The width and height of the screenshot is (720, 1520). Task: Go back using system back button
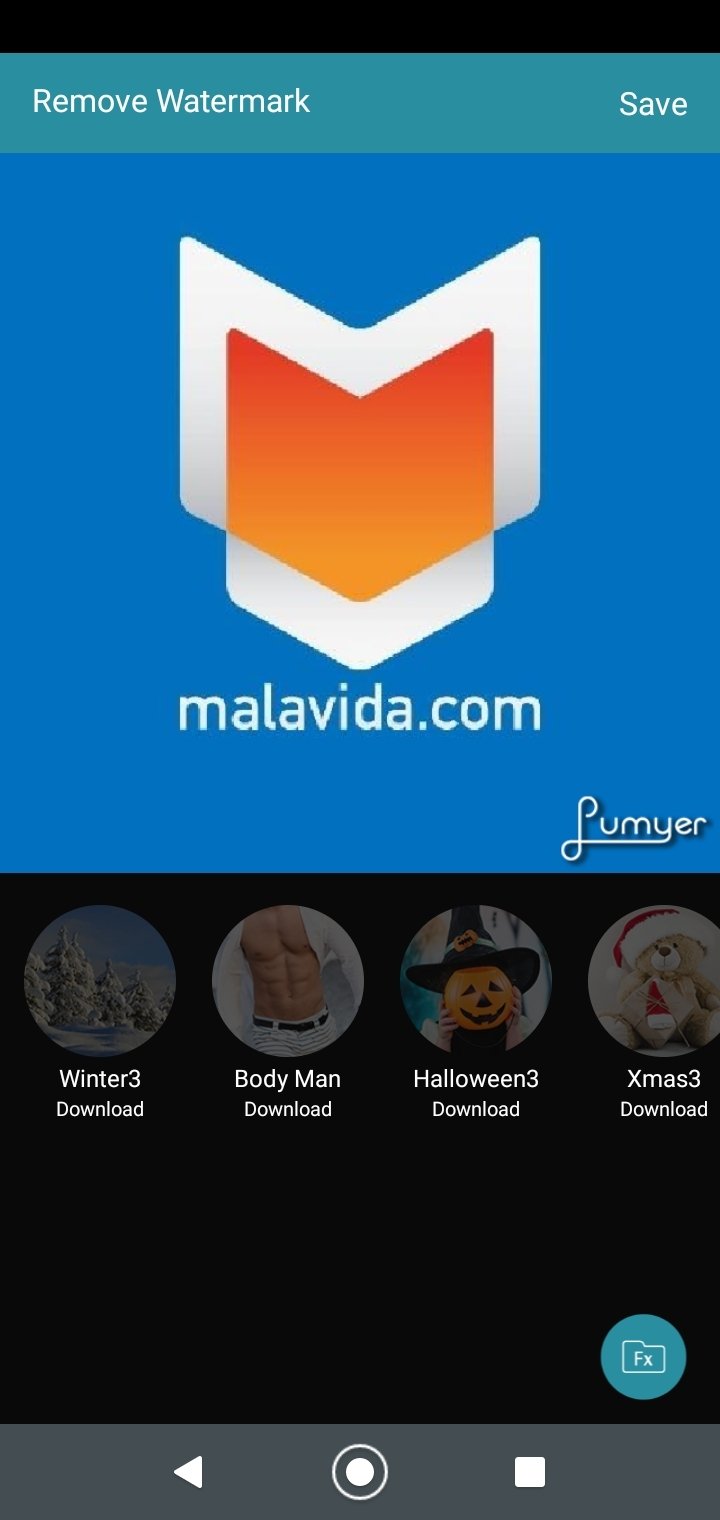click(x=188, y=1472)
